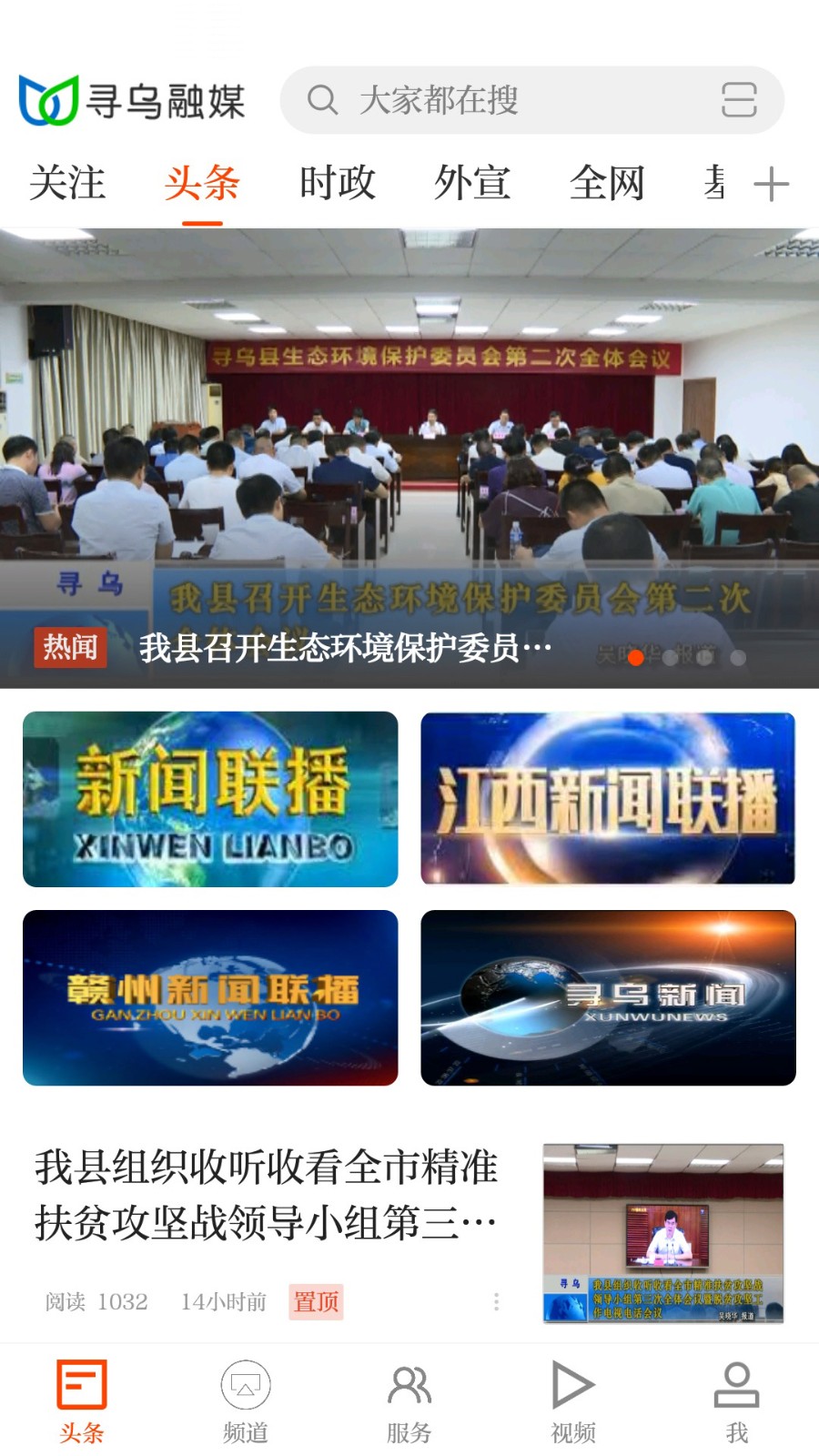The image size is (819, 1456).
Task: Tap the 寻乌融媒 app logo
Action: [132, 102]
